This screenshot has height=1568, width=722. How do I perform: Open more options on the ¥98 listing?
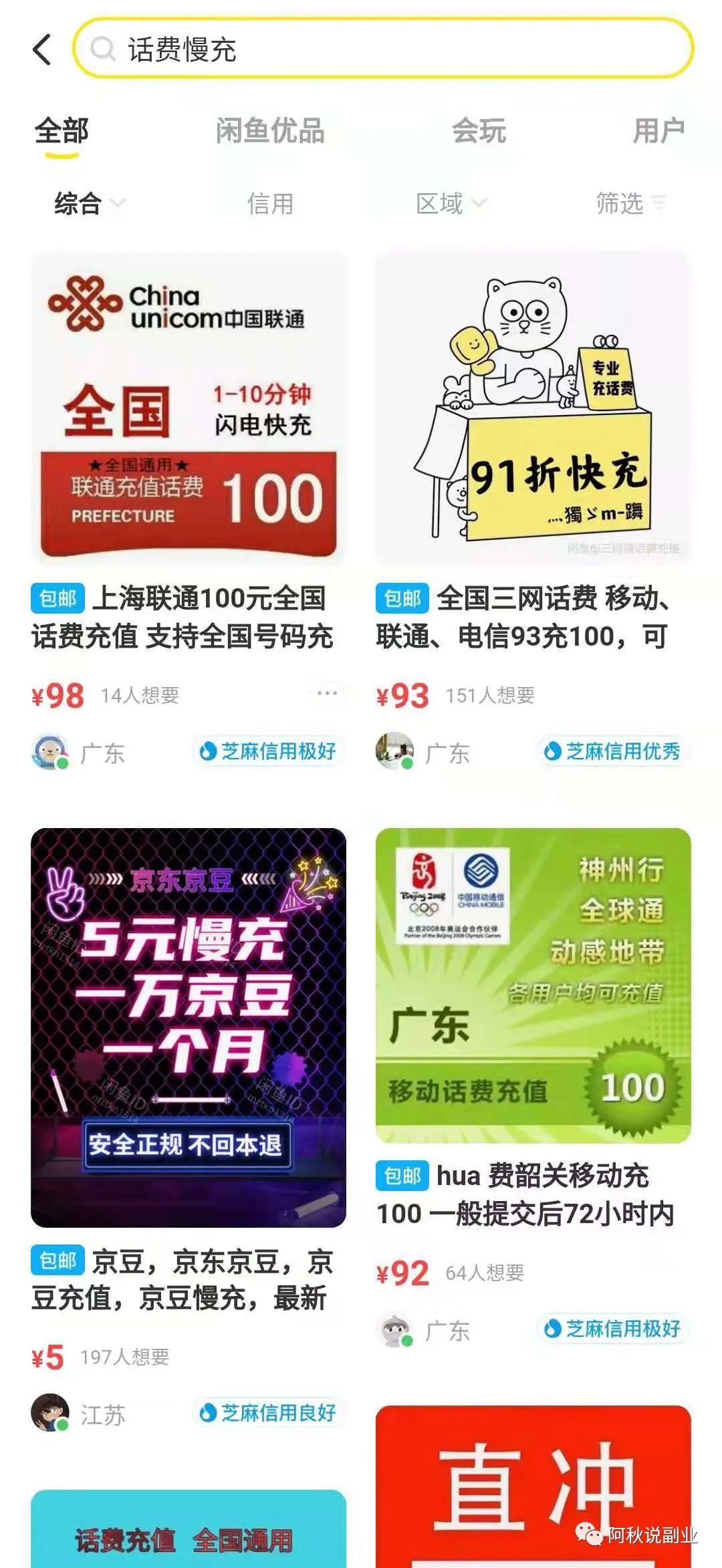327,693
